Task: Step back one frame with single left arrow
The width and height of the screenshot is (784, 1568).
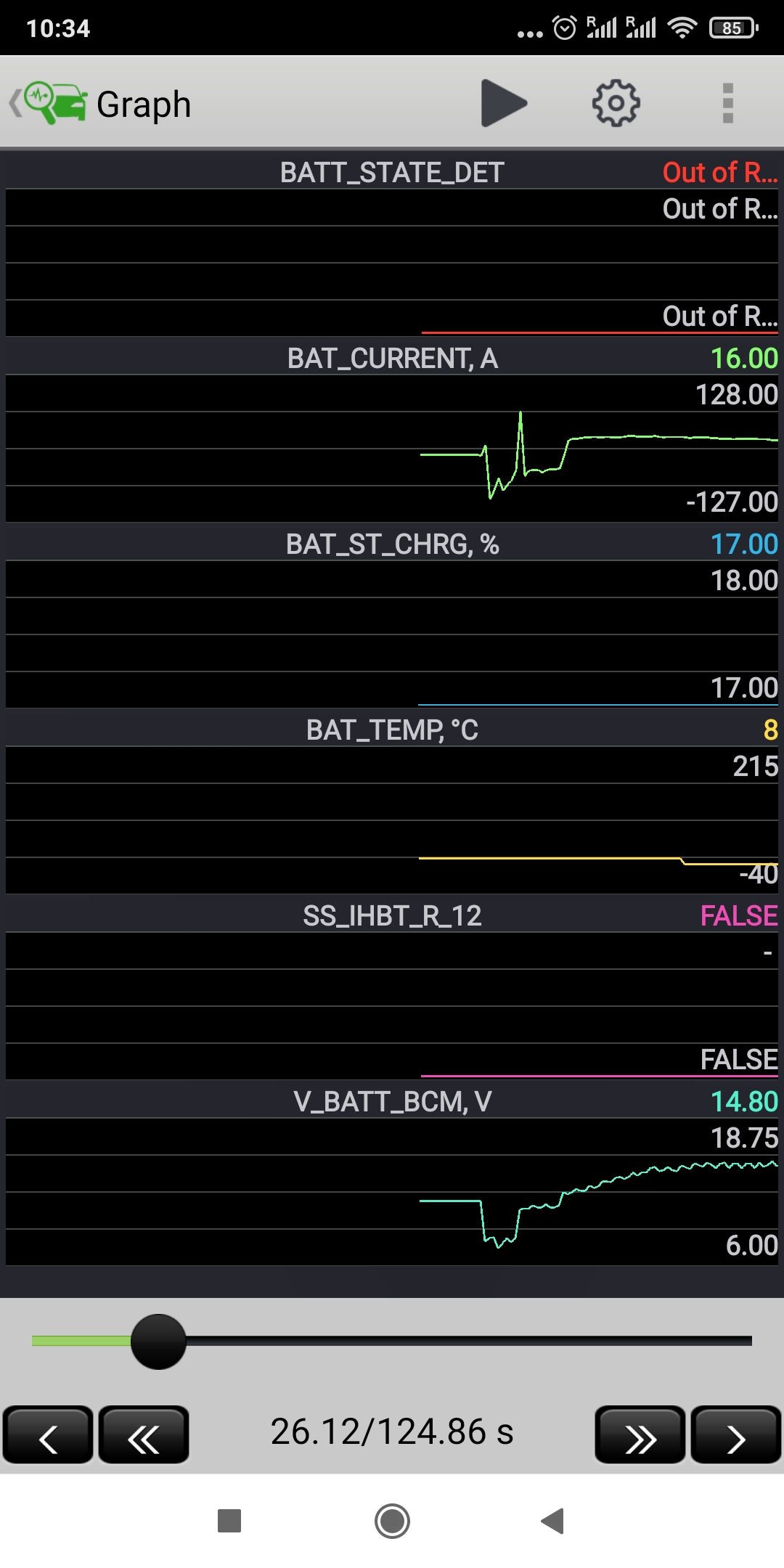Action: click(x=48, y=1435)
